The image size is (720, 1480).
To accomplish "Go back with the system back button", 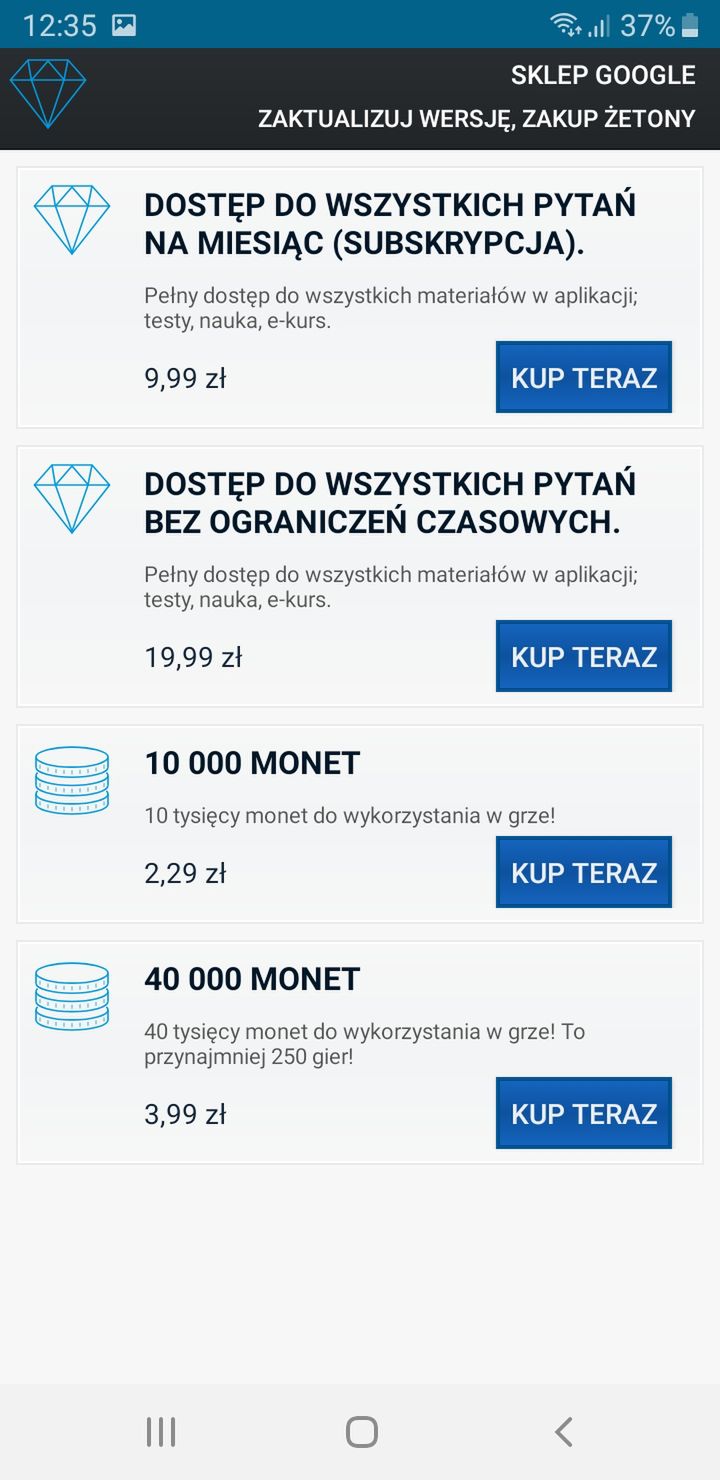I will (563, 1432).
